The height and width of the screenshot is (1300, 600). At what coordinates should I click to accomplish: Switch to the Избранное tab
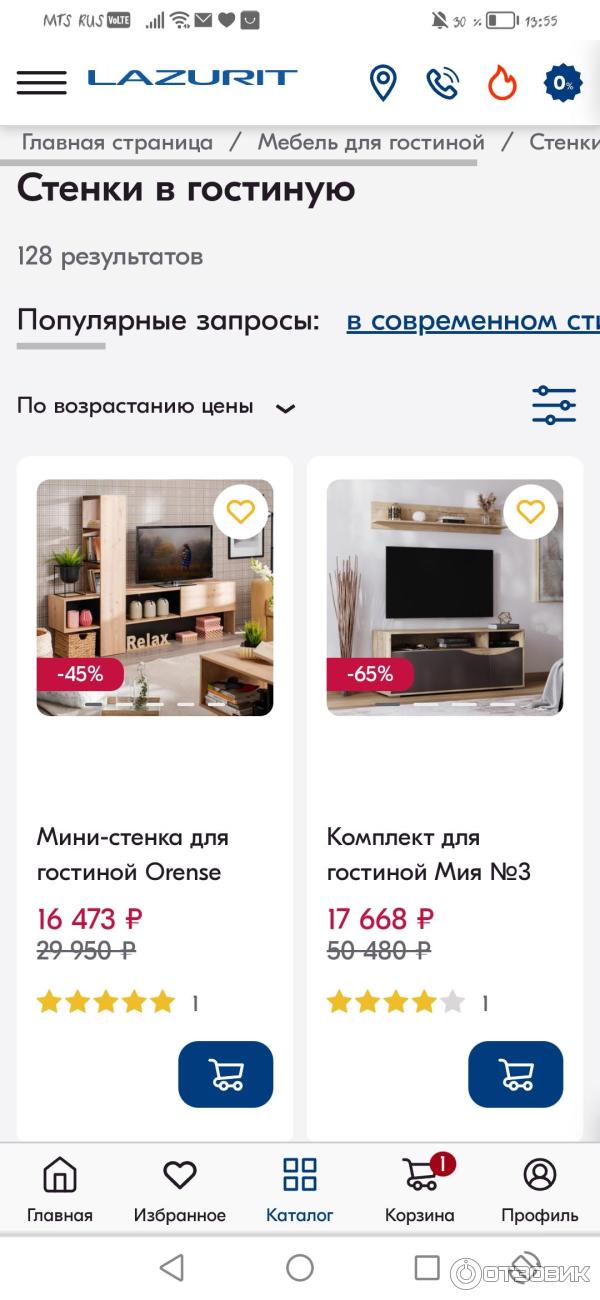click(x=180, y=1189)
